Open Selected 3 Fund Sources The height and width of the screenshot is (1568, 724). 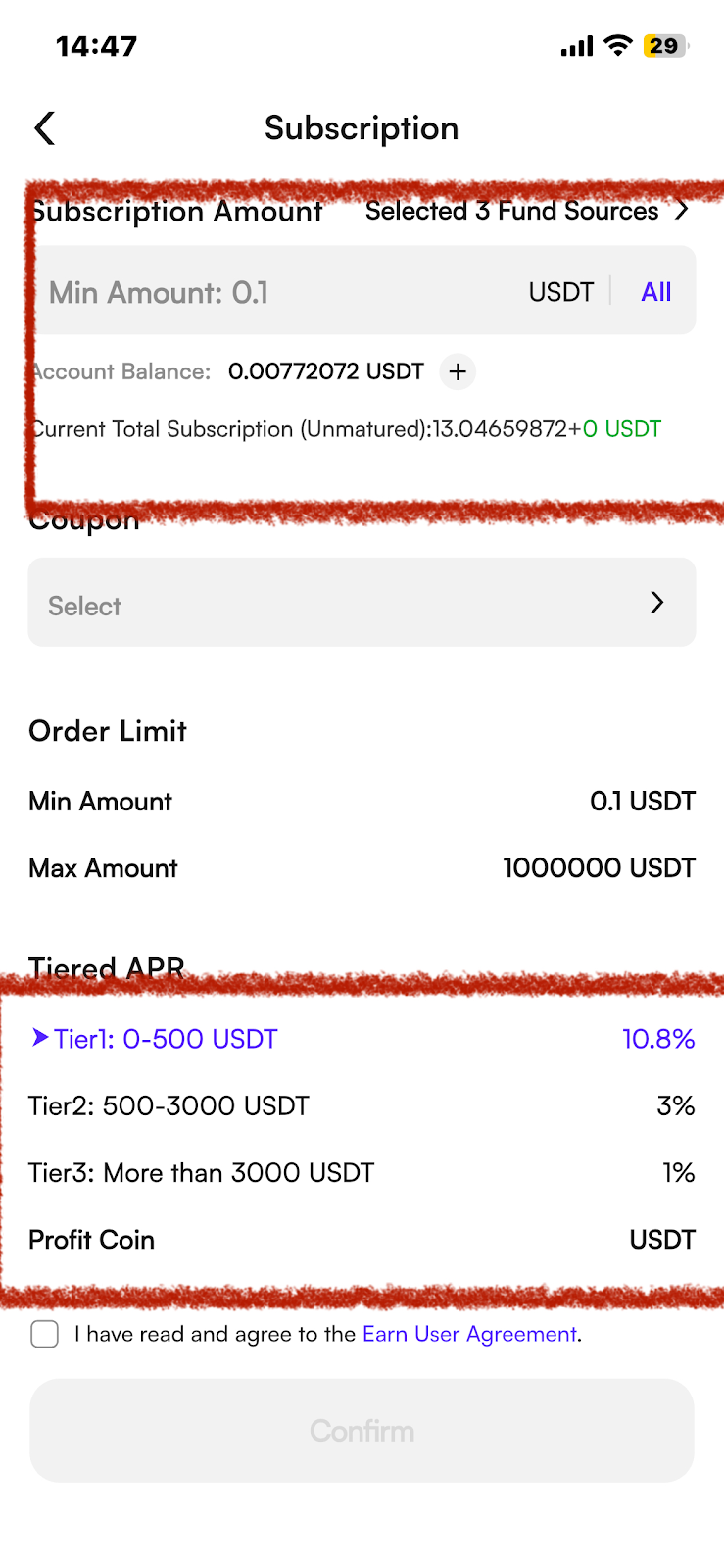526,211
